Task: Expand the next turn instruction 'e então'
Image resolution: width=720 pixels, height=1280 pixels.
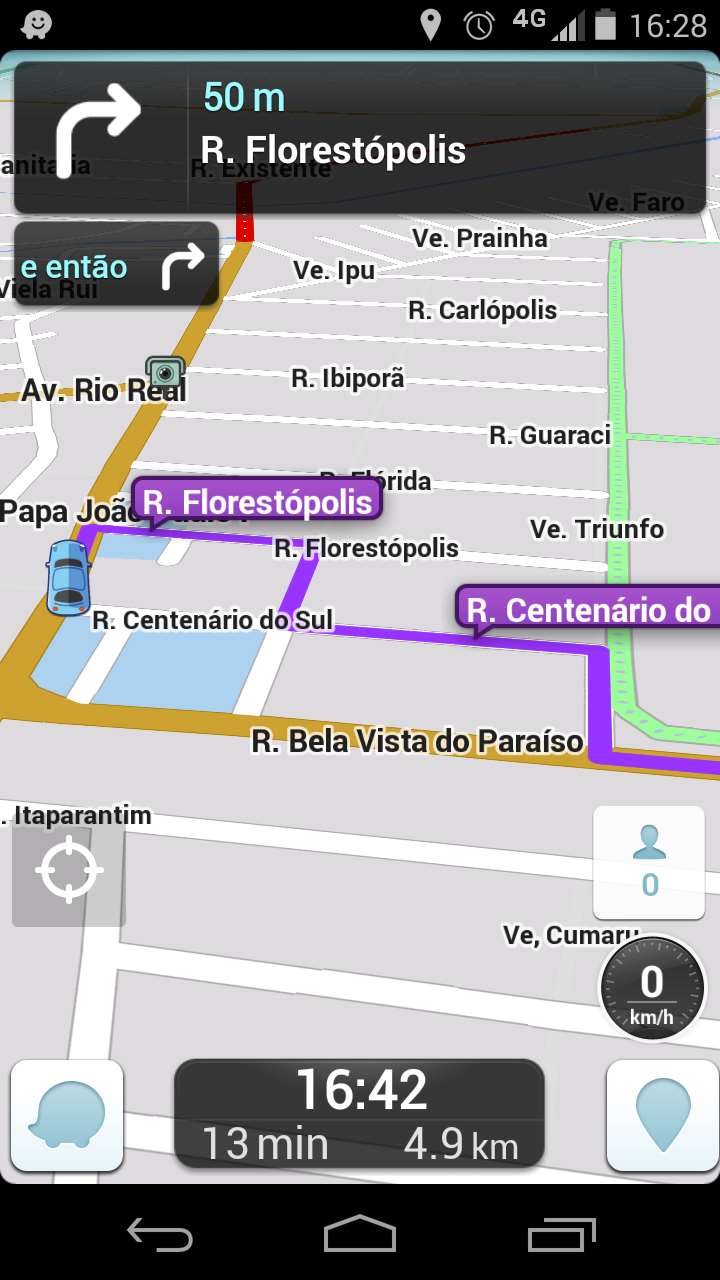Action: (x=115, y=264)
